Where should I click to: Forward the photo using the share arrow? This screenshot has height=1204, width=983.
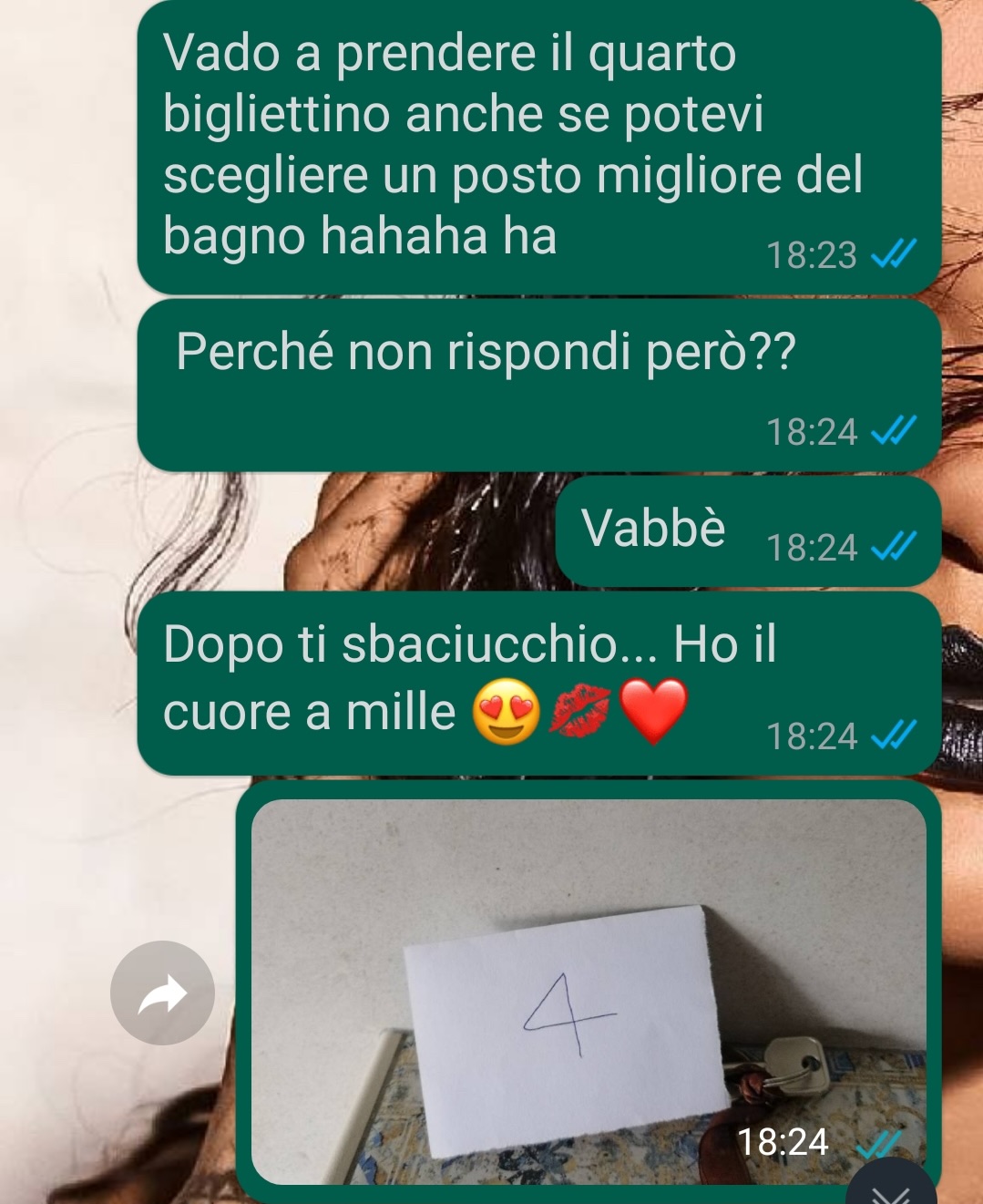click(x=162, y=993)
